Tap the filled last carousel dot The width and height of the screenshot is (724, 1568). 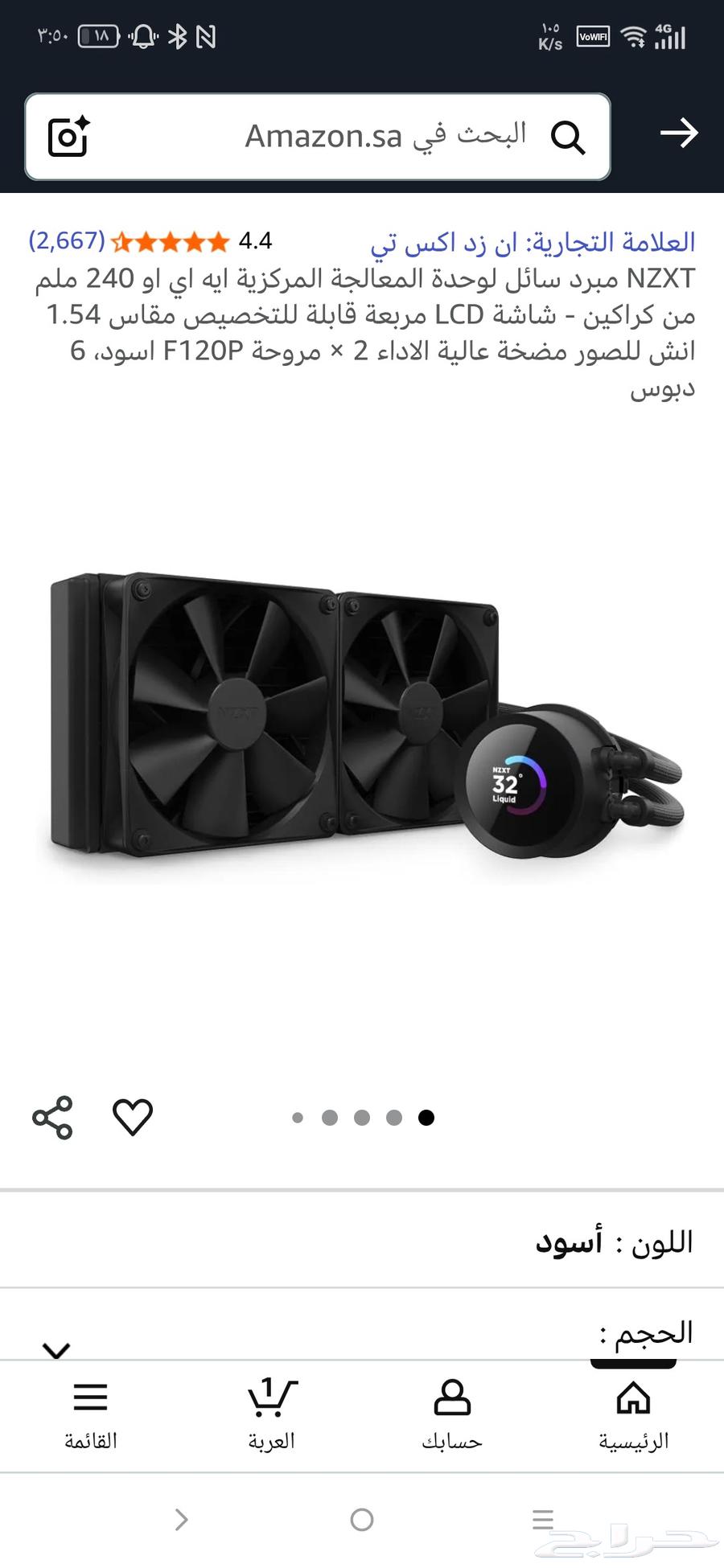coord(426,1118)
